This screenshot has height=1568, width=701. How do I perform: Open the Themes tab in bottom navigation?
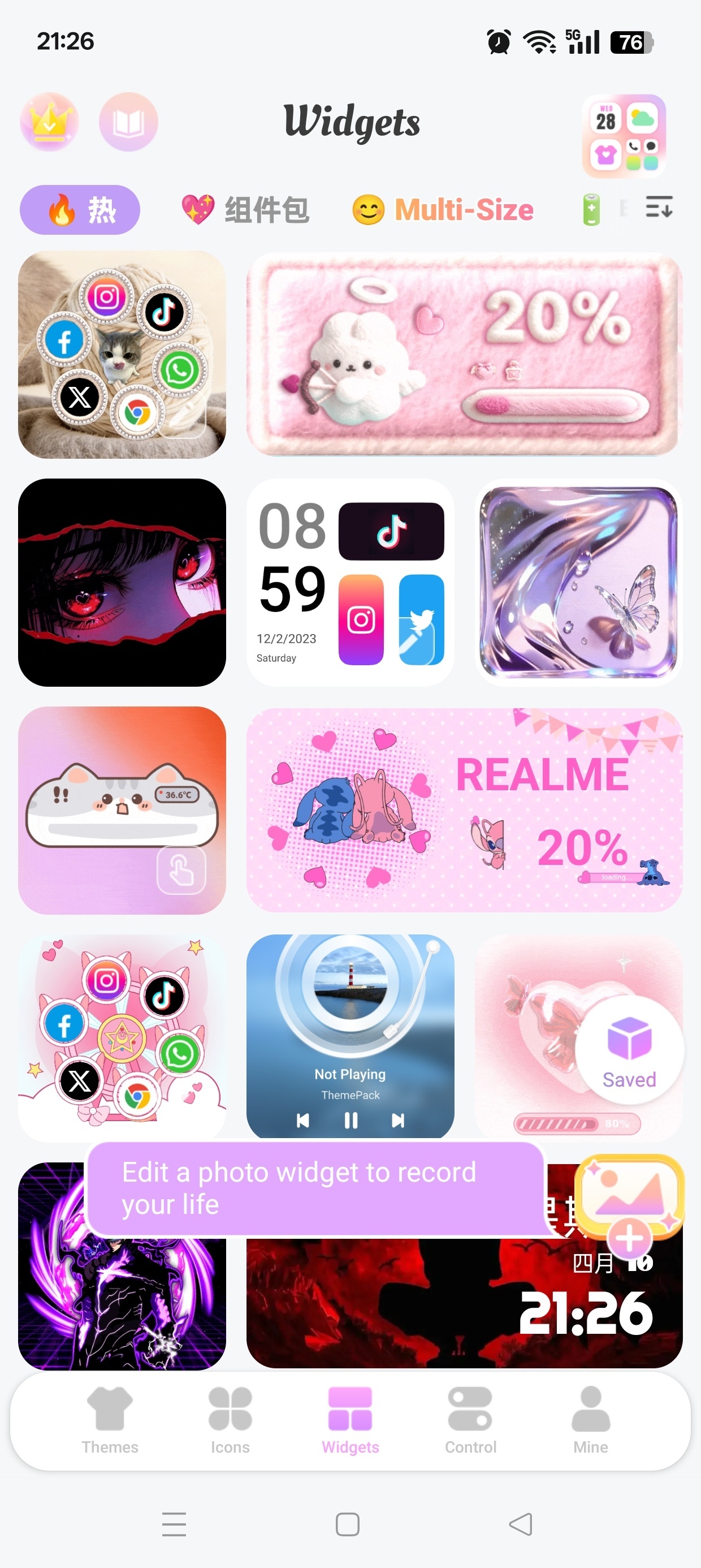point(110,1418)
